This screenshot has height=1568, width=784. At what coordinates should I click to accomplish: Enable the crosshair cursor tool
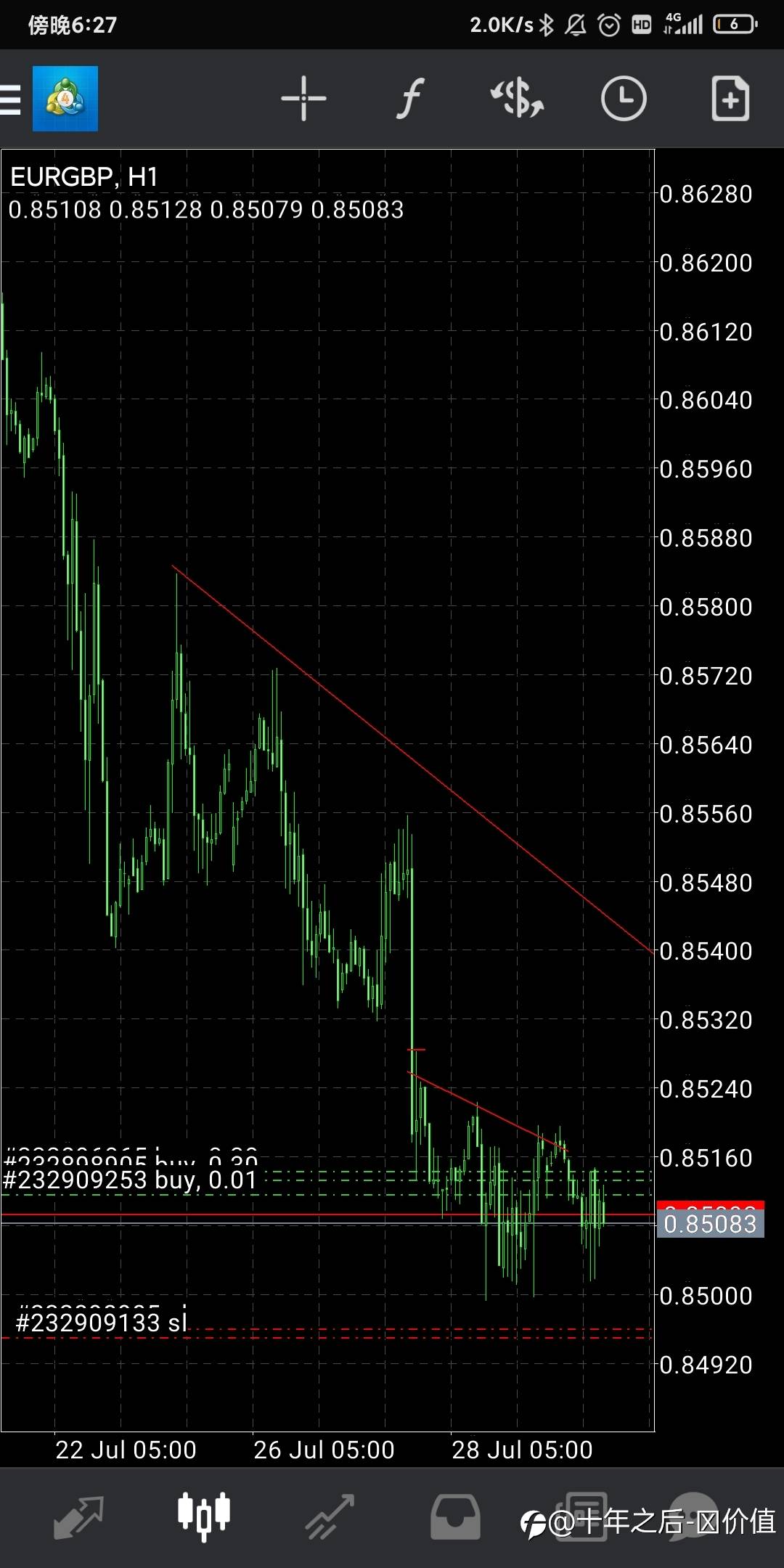[x=303, y=98]
